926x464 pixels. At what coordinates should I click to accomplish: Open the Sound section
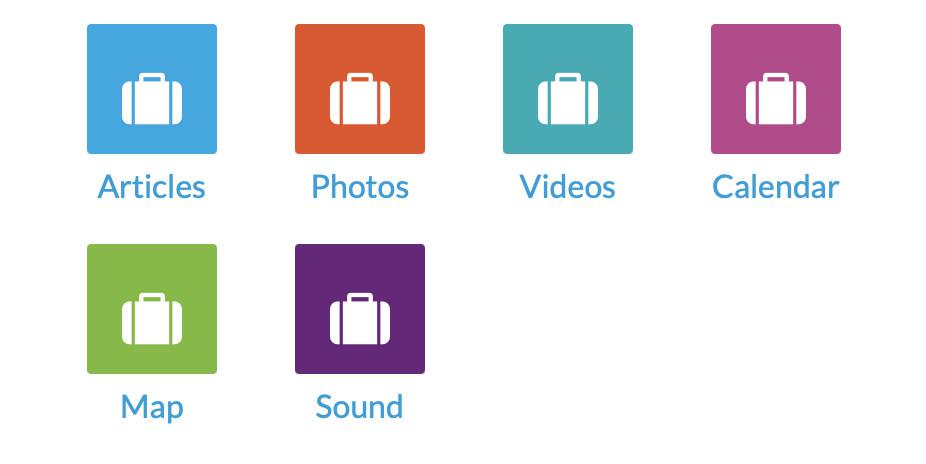coord(360,310)
